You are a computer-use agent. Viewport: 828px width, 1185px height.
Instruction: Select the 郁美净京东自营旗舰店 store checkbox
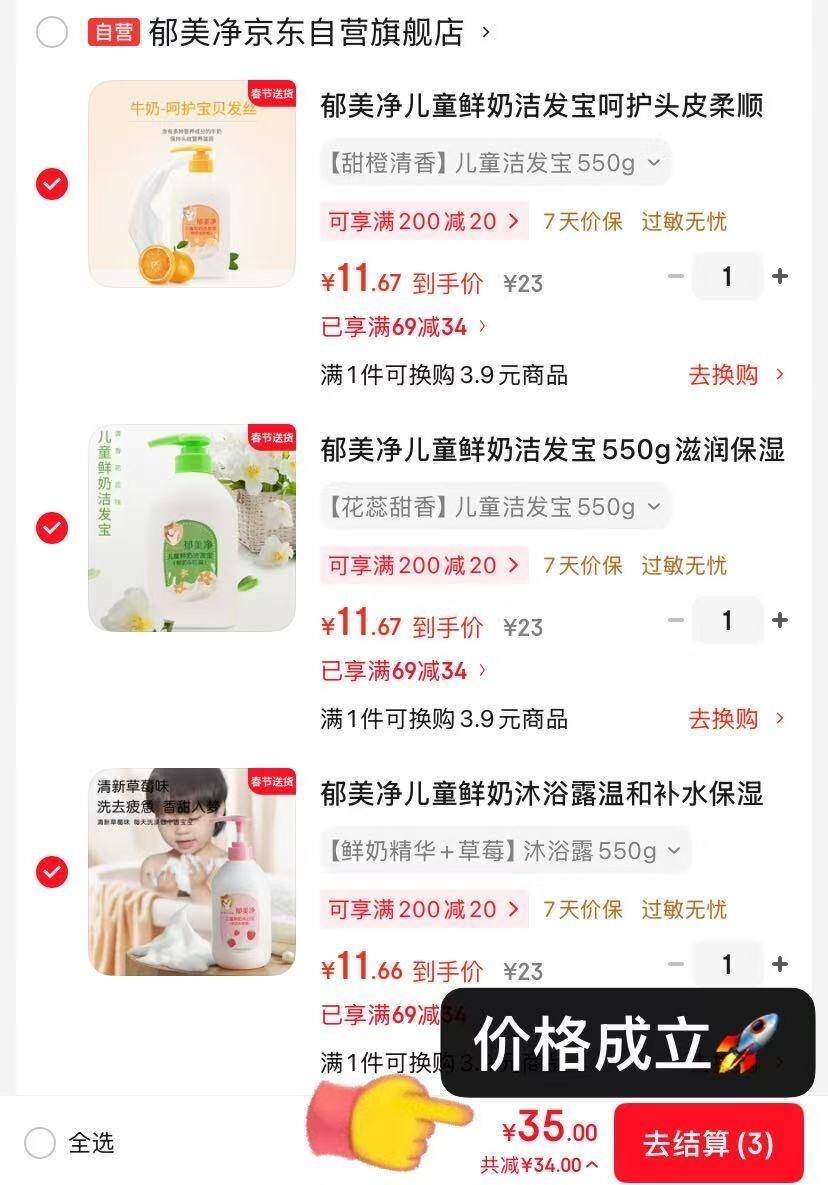[52, 33]
